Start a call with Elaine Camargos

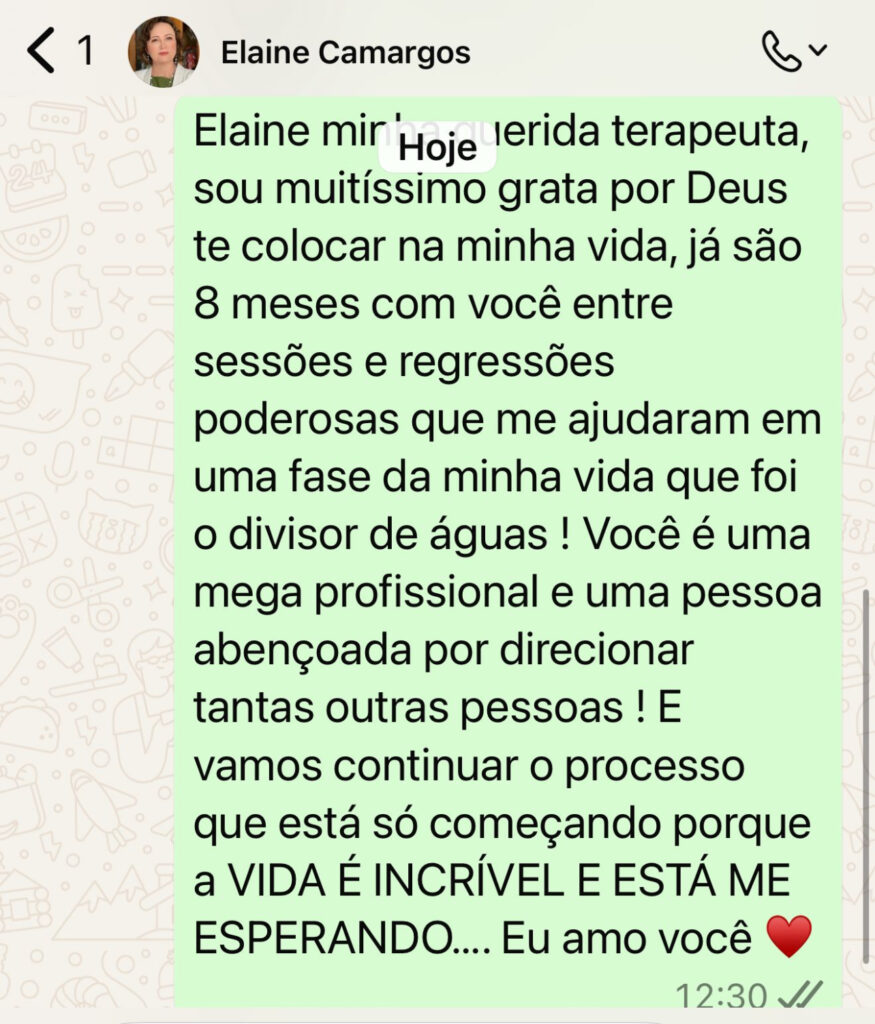pos(780,50)
